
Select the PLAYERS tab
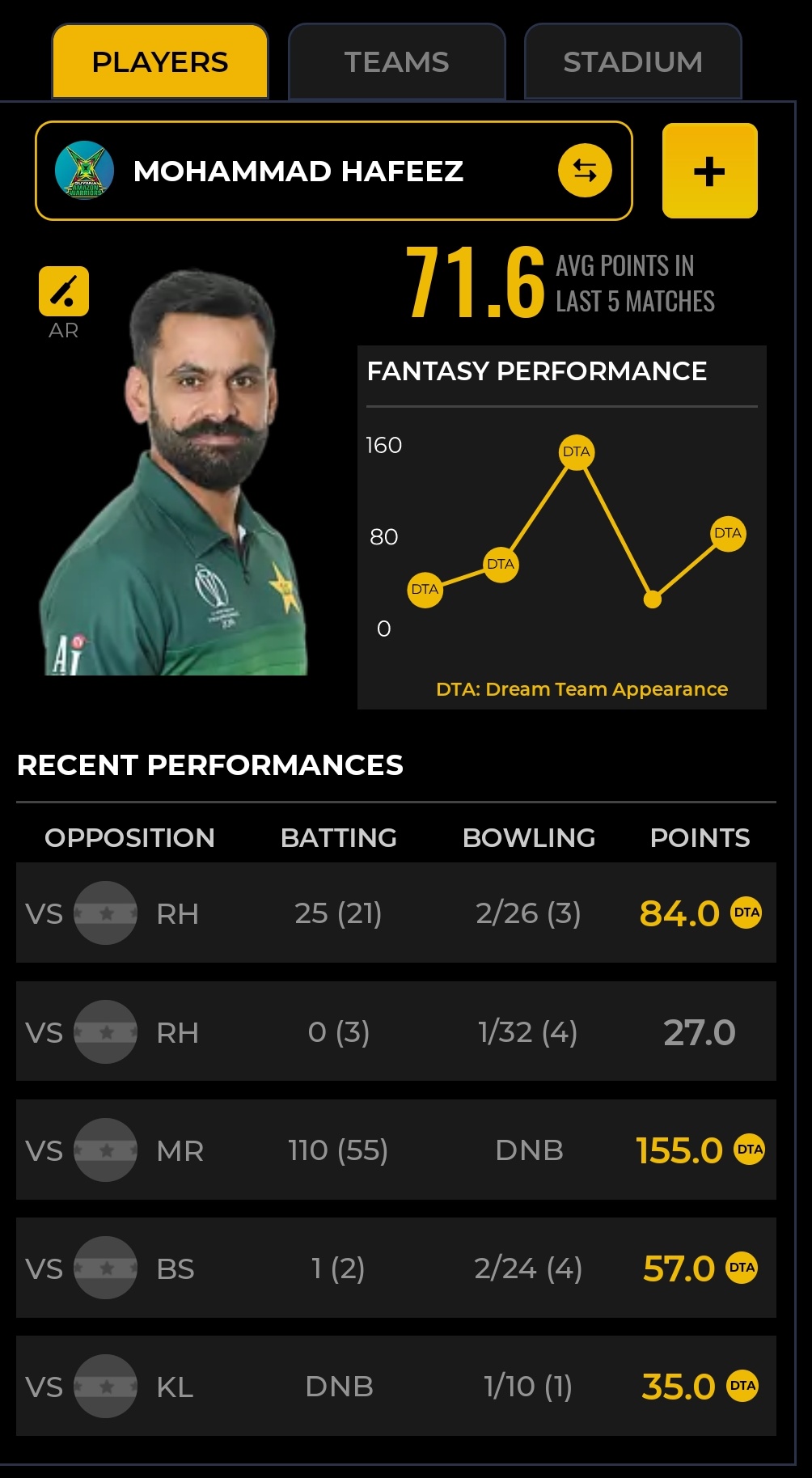(160, 61)
